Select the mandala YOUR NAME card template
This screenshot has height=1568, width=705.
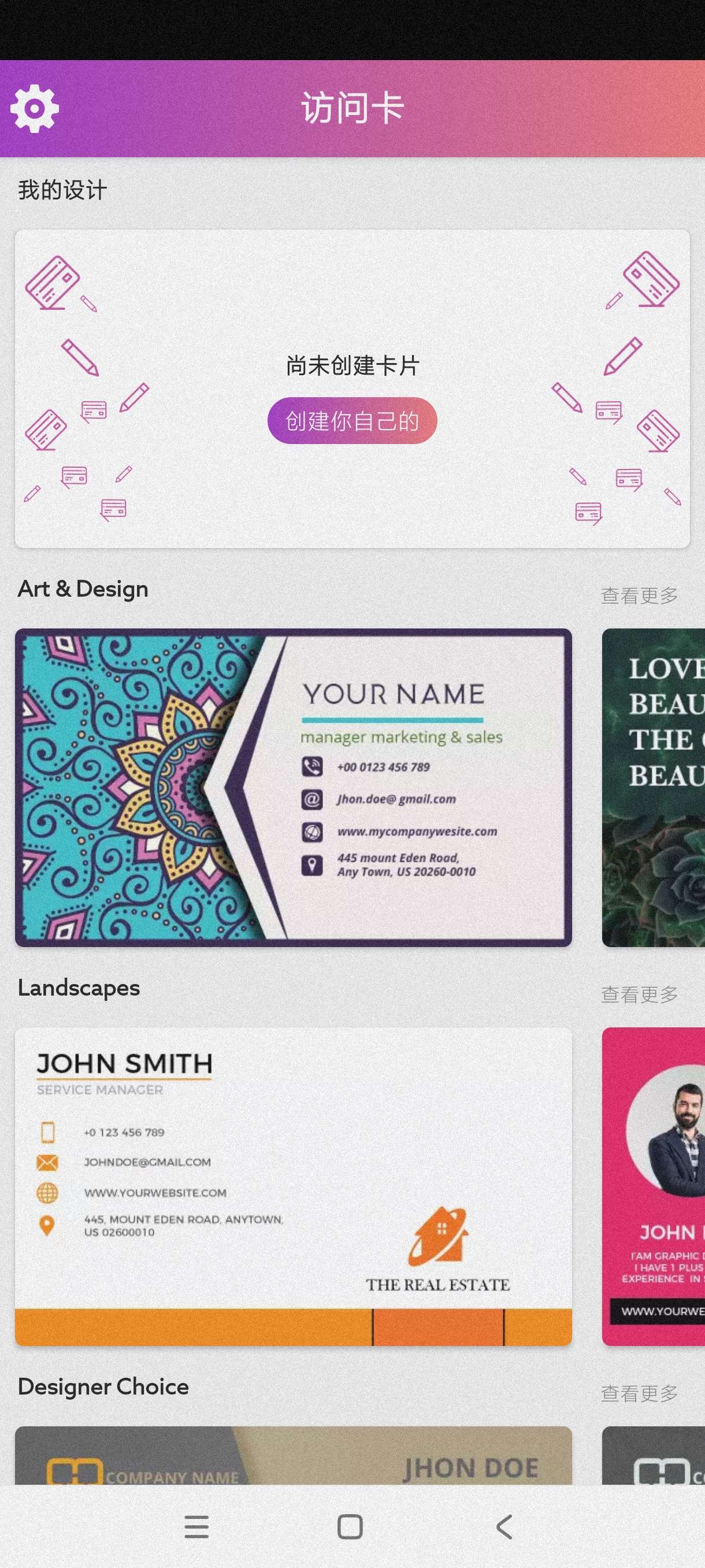293,787
